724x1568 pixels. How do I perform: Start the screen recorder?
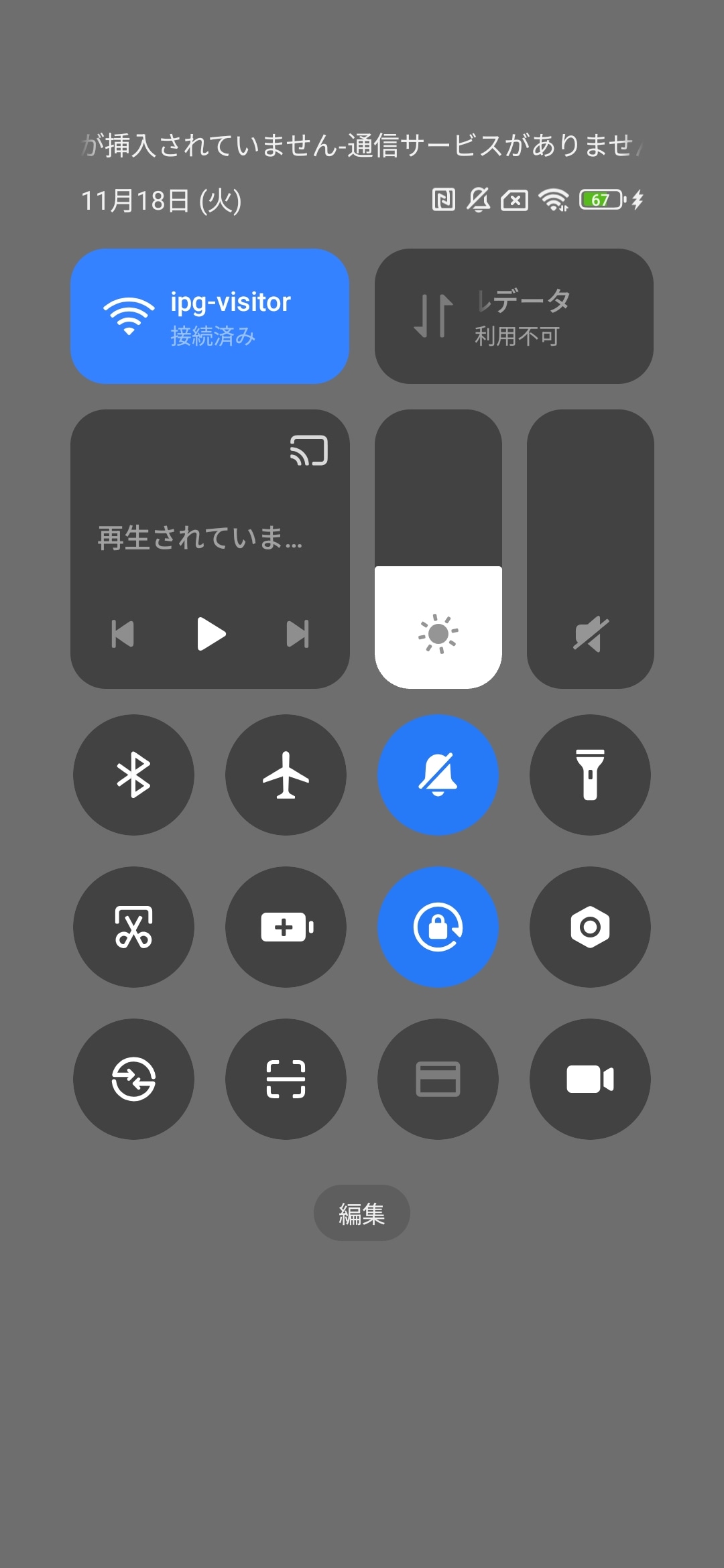pyautogui.click(x=590, y=1079)
